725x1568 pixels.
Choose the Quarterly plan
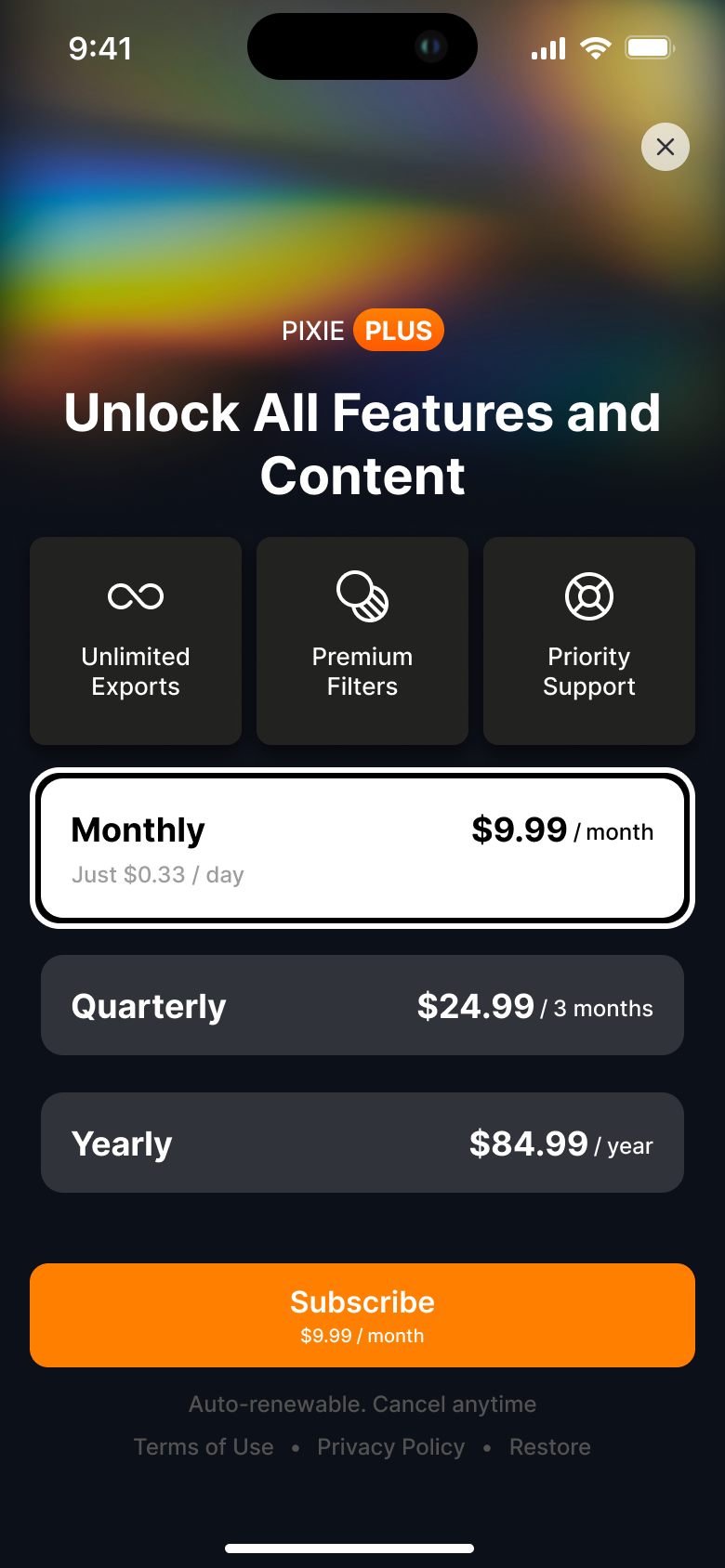coord(362,1005)
